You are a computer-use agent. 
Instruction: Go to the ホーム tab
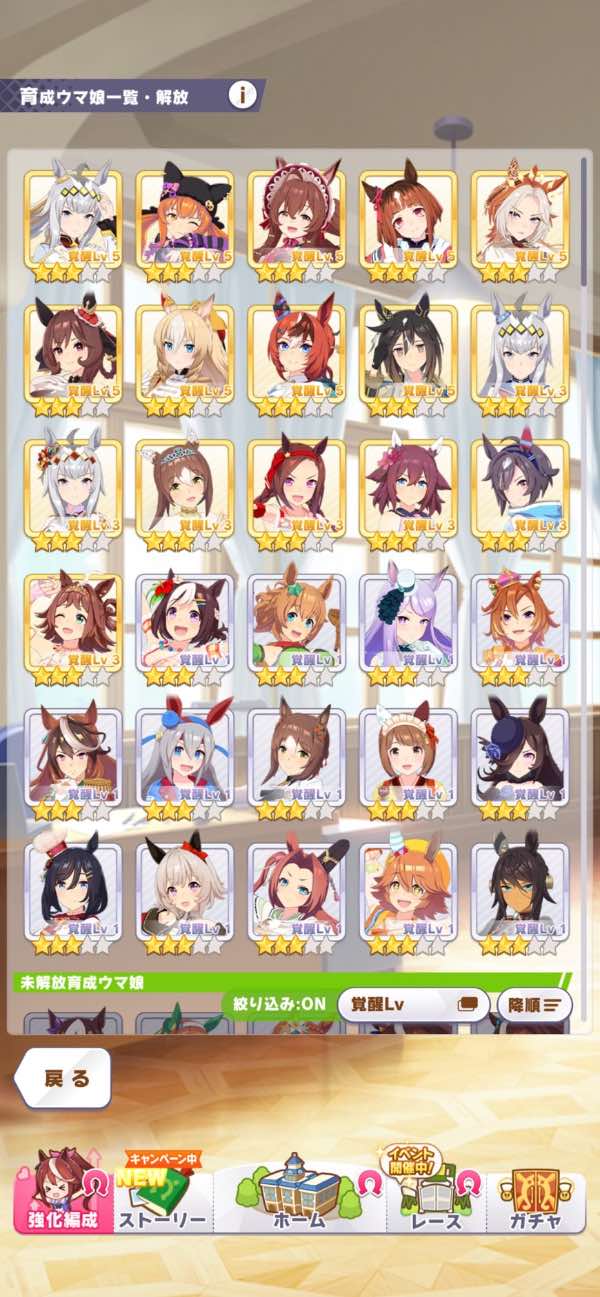[x=299, y=1196]
